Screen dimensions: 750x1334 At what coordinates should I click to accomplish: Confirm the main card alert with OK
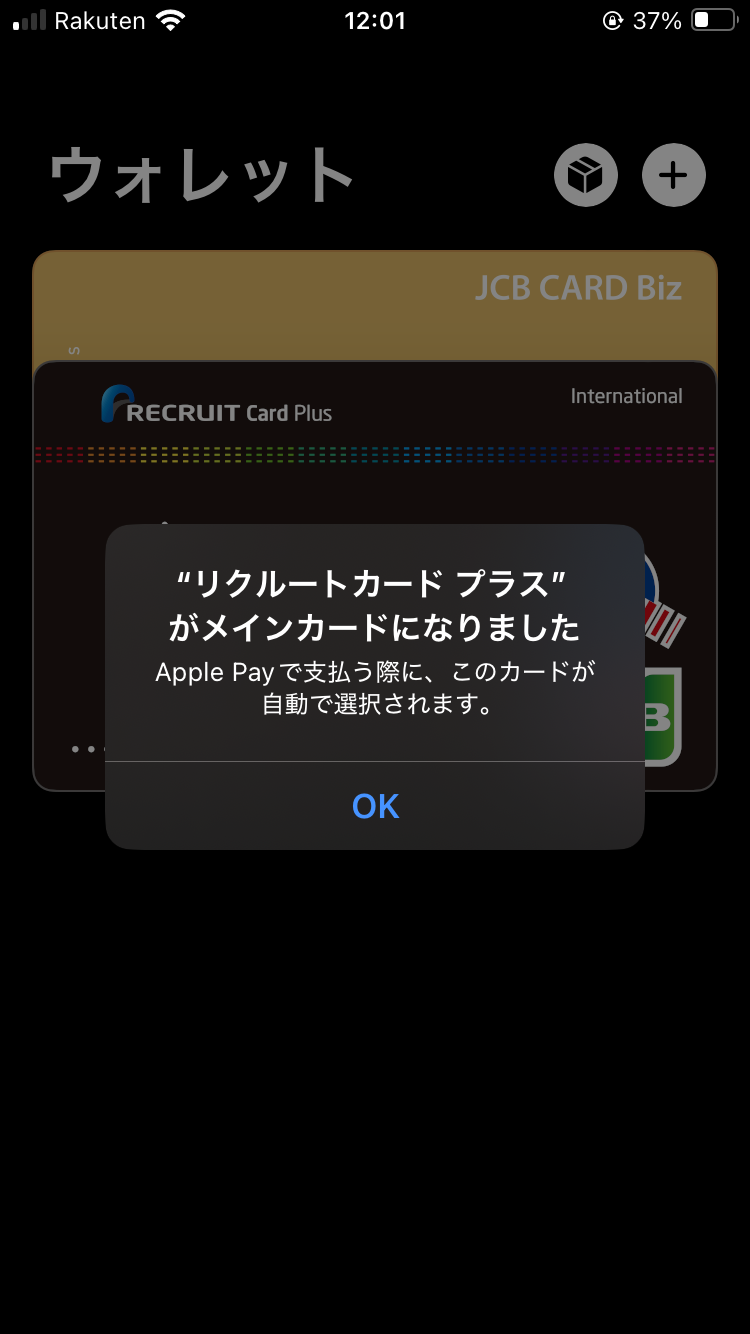(x=375, y=806)
